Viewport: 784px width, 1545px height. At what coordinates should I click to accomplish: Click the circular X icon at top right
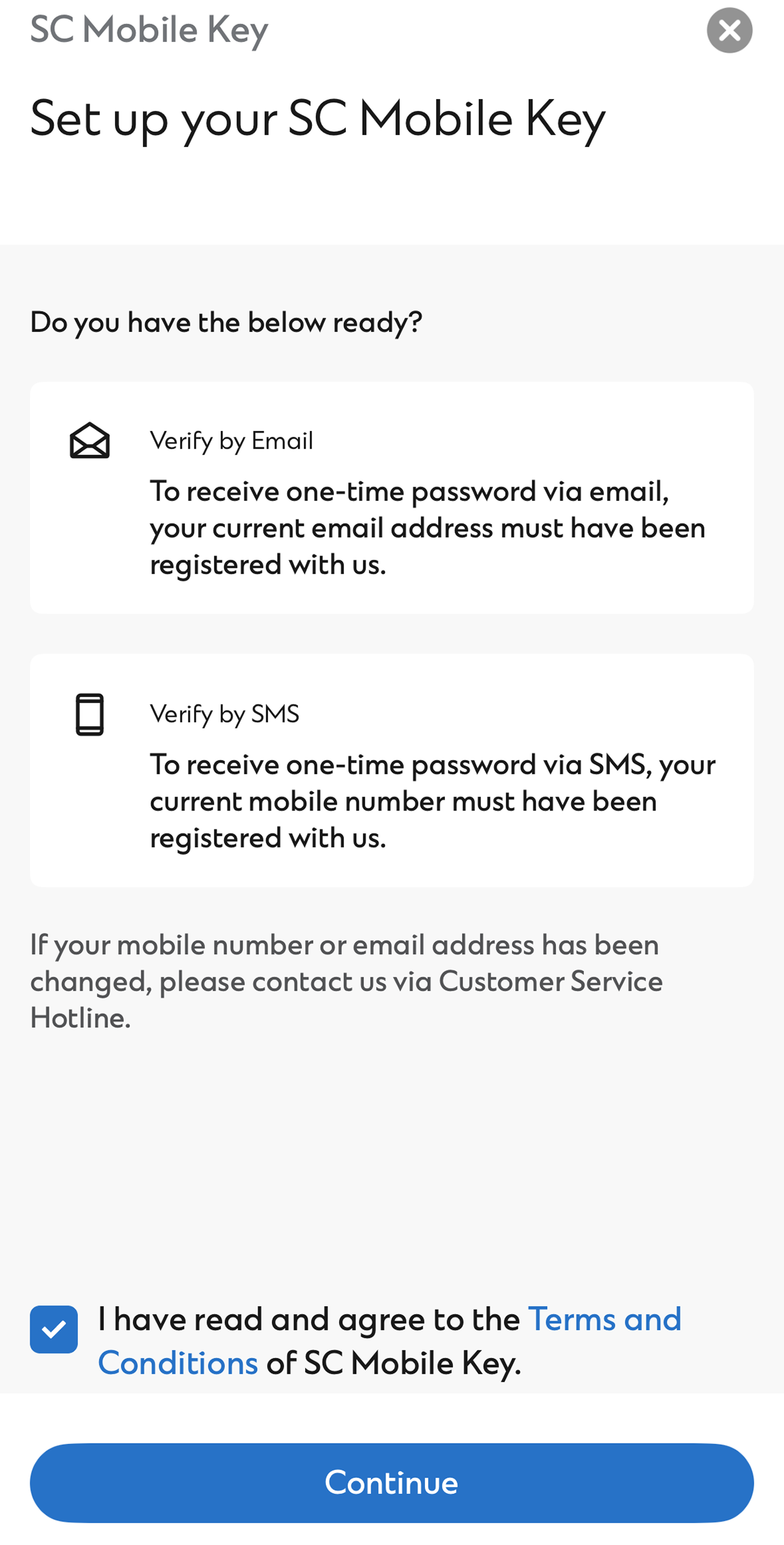729,29
